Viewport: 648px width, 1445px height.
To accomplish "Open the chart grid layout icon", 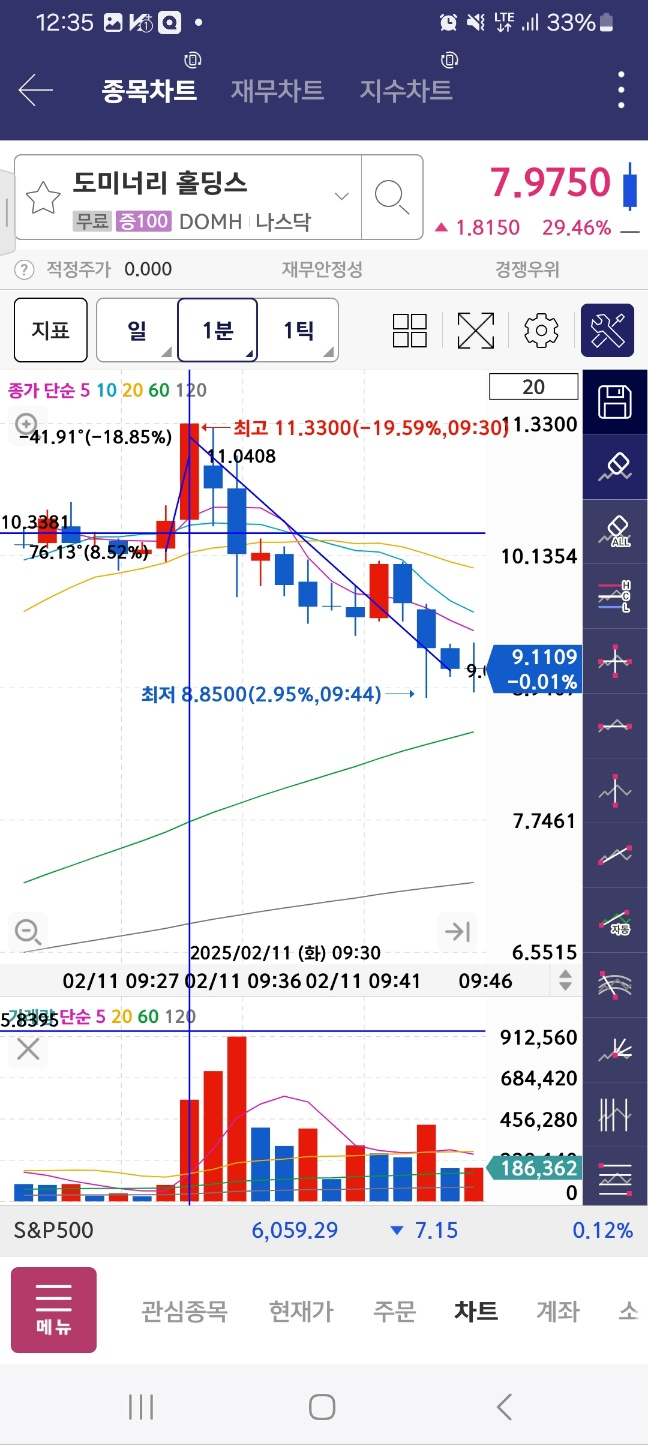I will click(410, 331).
